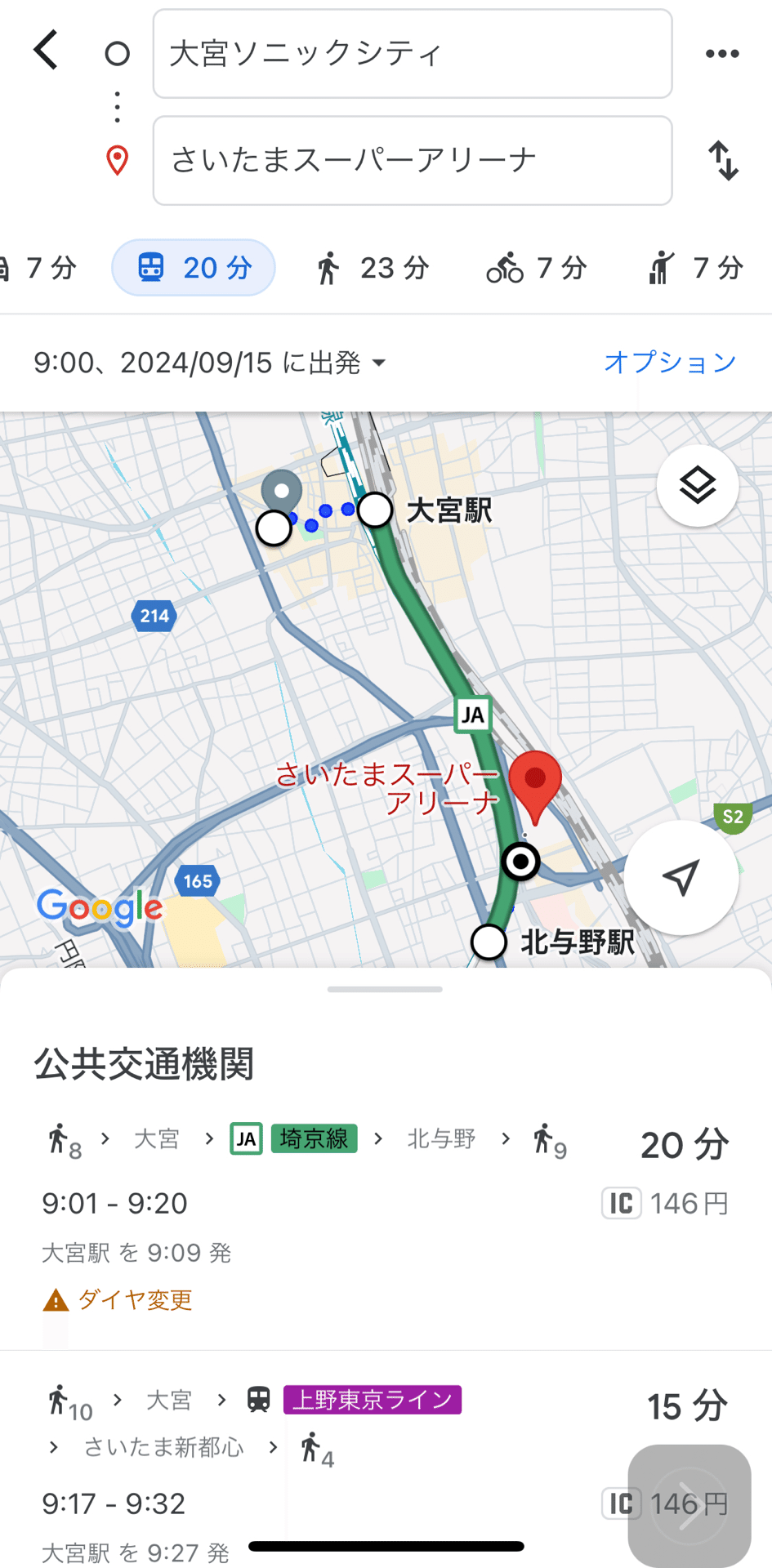Screen dimensions: 772x1568
Task: Center map on current location
Action: (x=681, y=878)
